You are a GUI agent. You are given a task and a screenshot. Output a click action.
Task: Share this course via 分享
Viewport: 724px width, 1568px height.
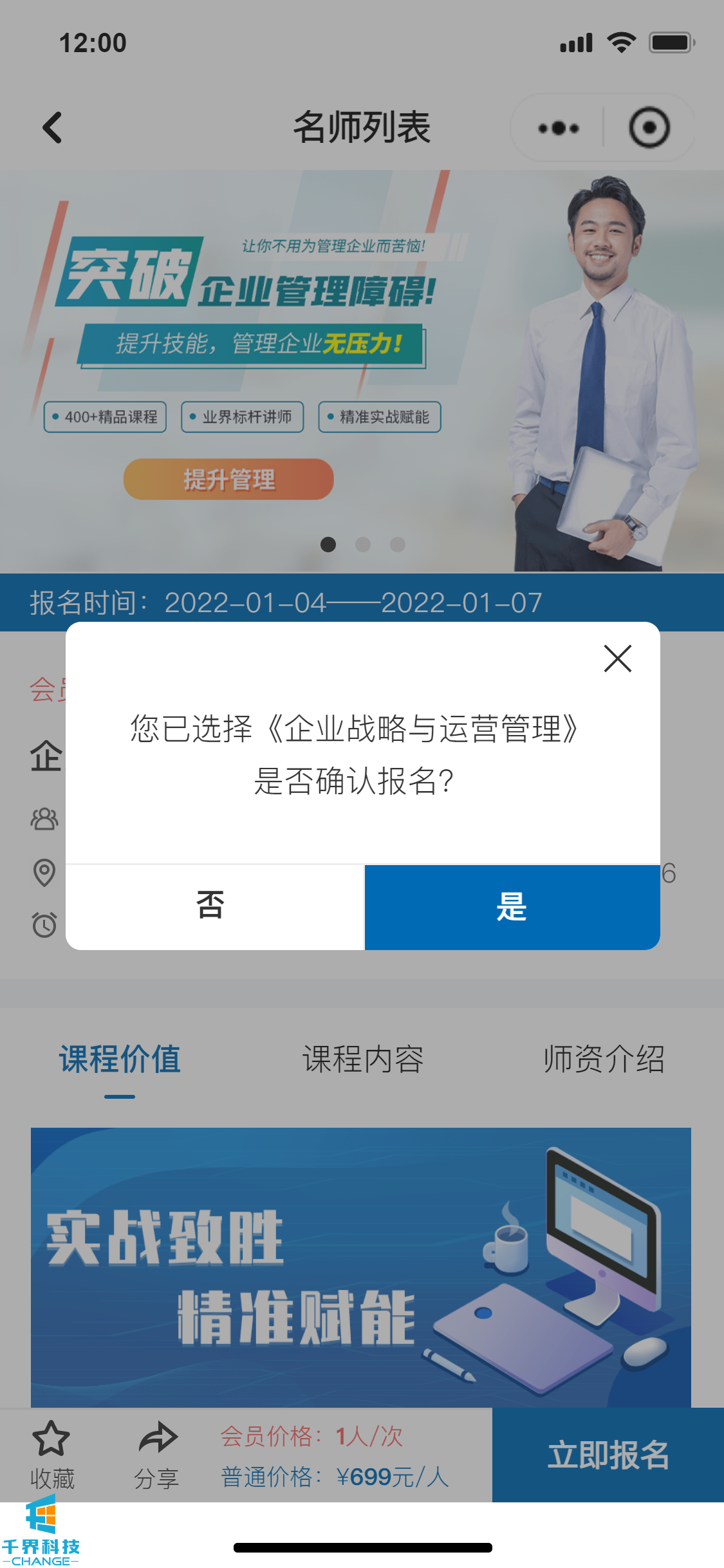pyautogui.click(x=156, y=1455)
